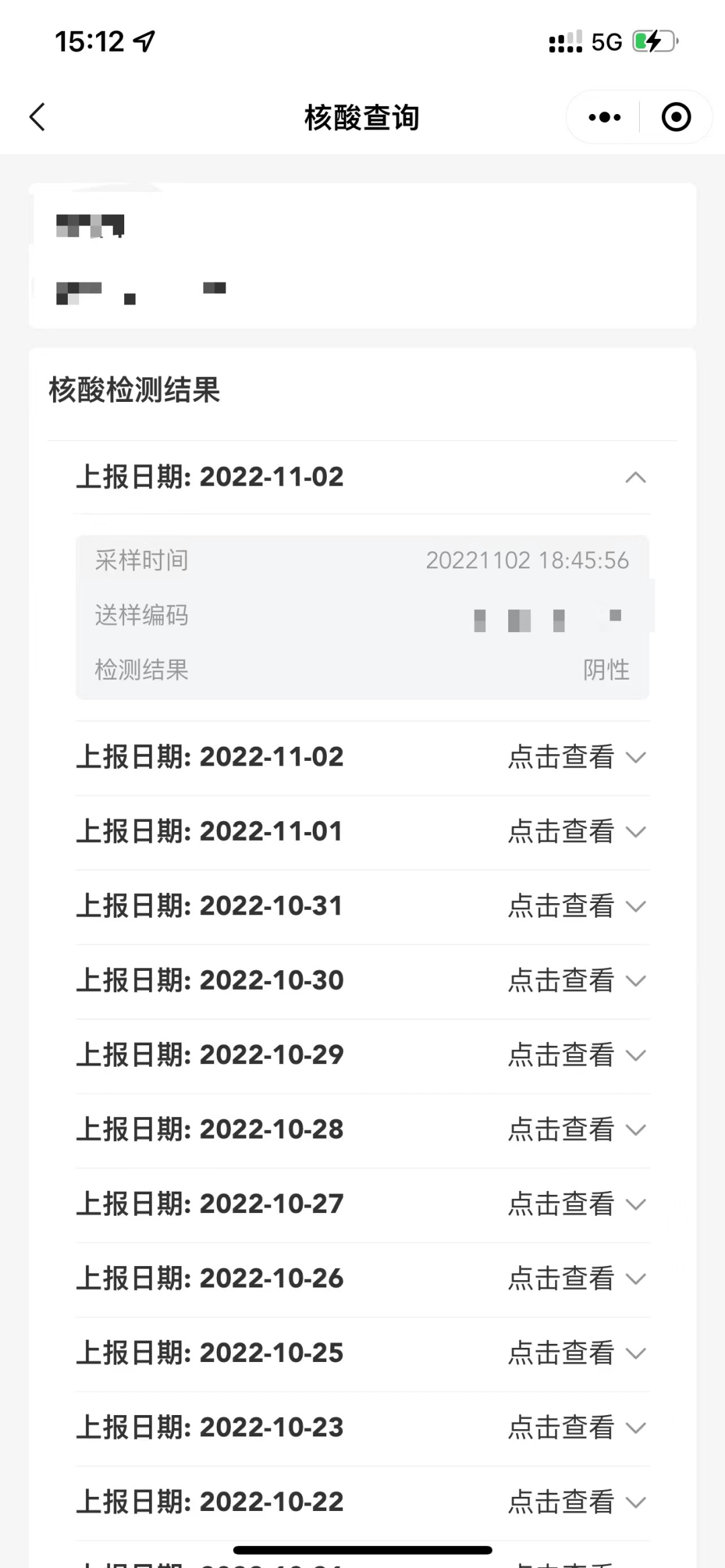Screen dimensions: 725x1568
Task: Tap the 5G network indicator
Action: click(x=606, y=42)
